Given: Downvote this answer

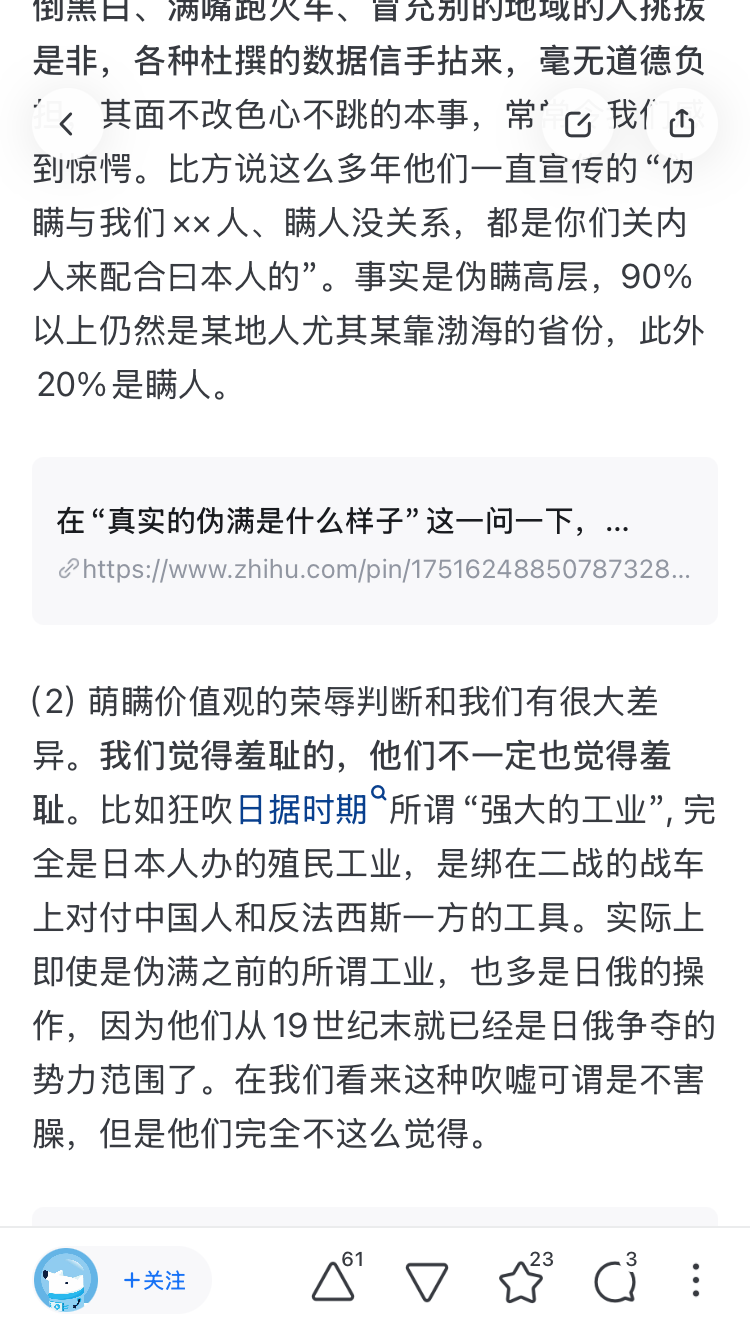Looking at the screenshot, I should 427,1281.
